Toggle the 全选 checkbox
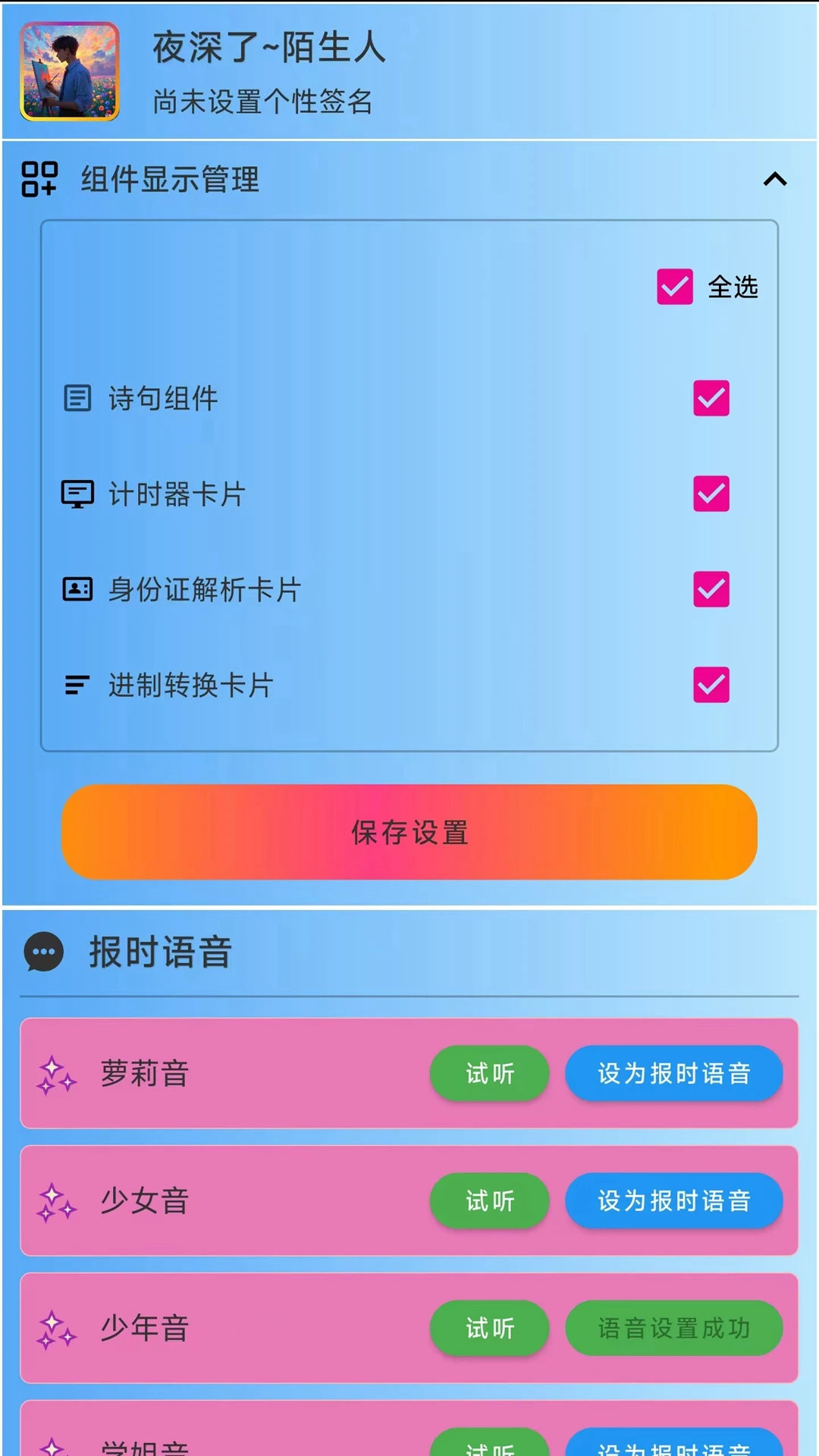 673,287
